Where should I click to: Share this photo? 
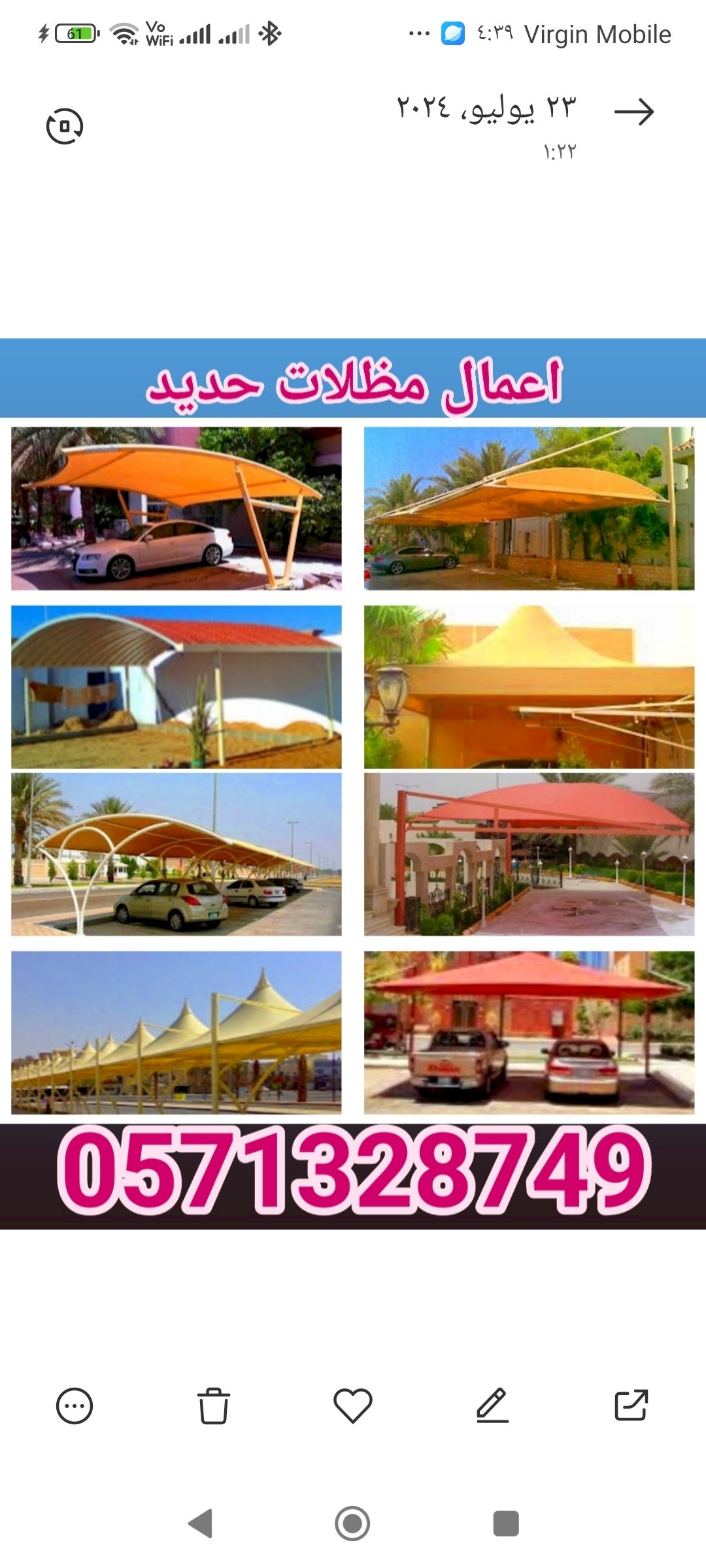631,1405
